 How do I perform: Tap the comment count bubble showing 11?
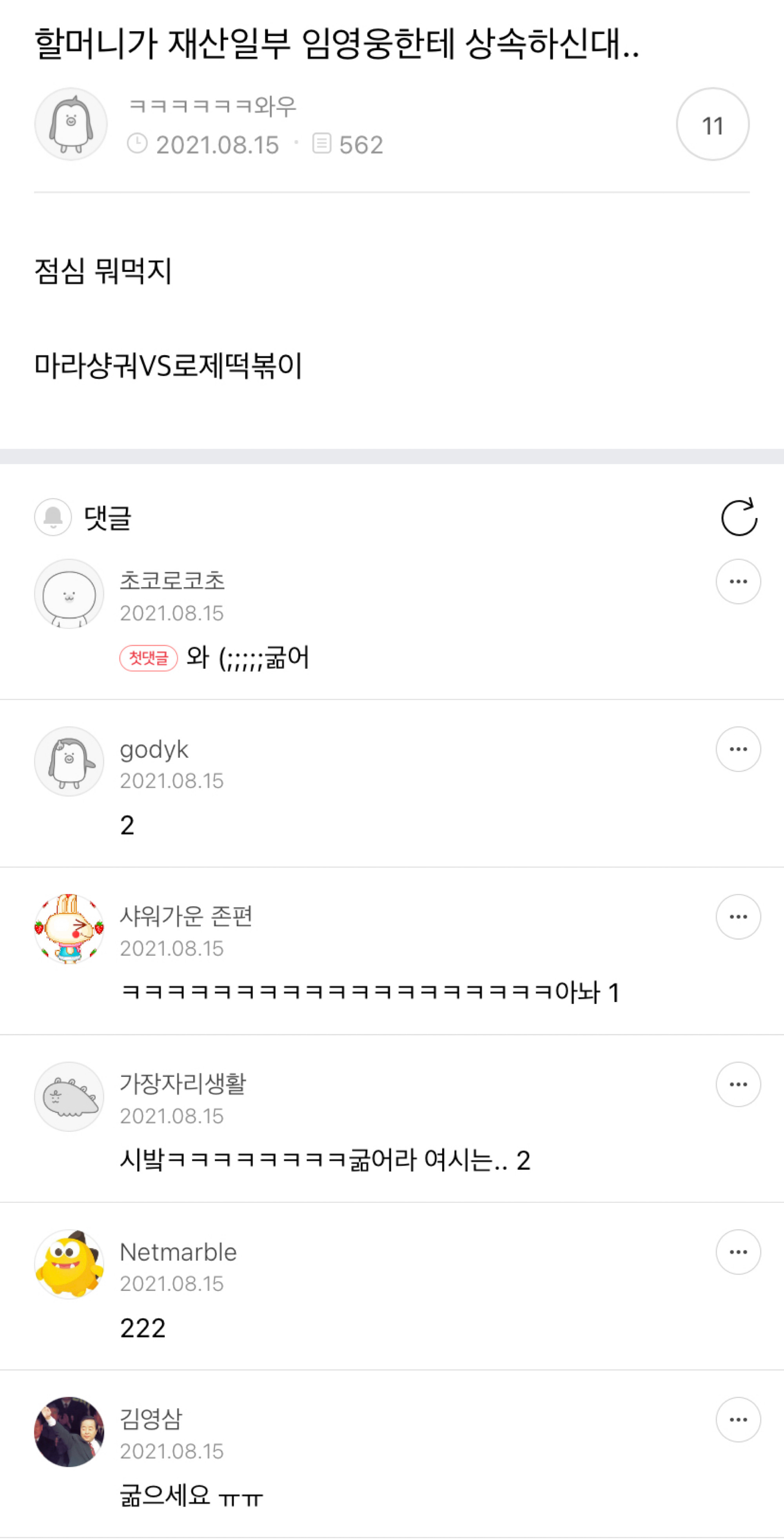712,124
